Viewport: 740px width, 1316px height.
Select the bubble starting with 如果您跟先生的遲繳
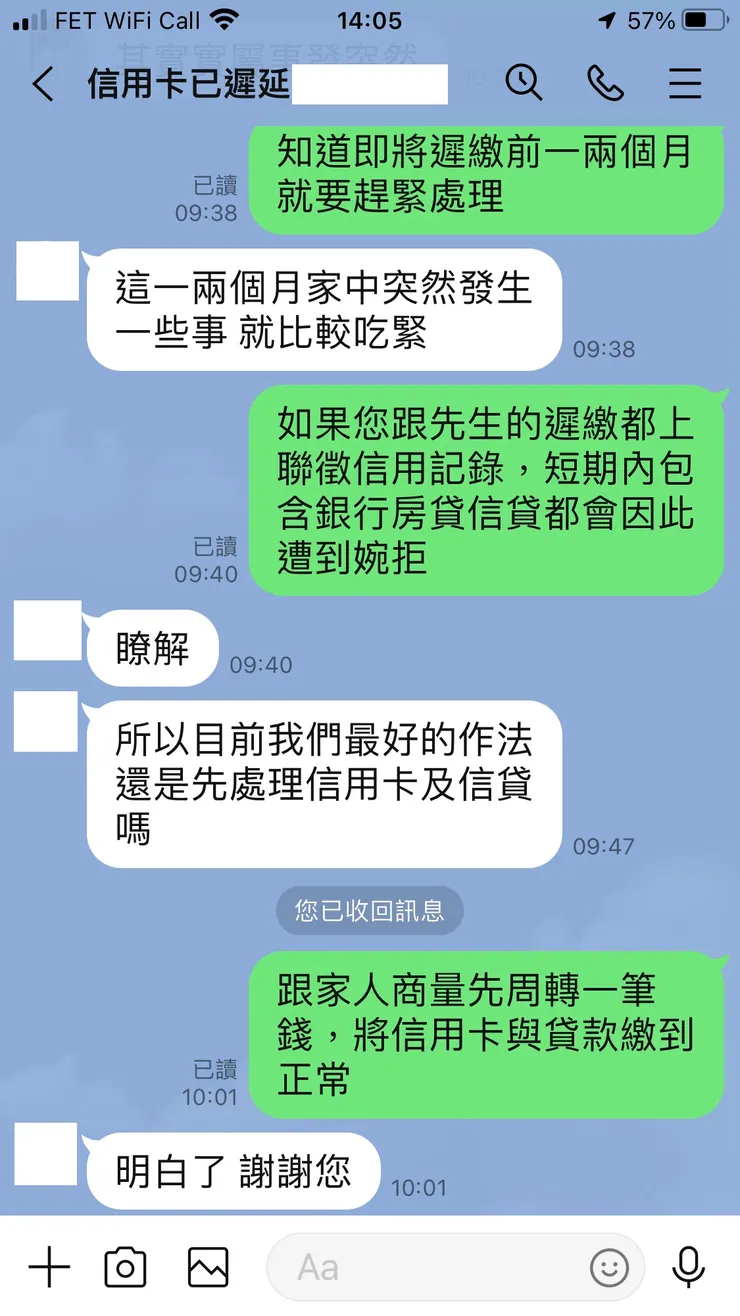pos(491,492)
